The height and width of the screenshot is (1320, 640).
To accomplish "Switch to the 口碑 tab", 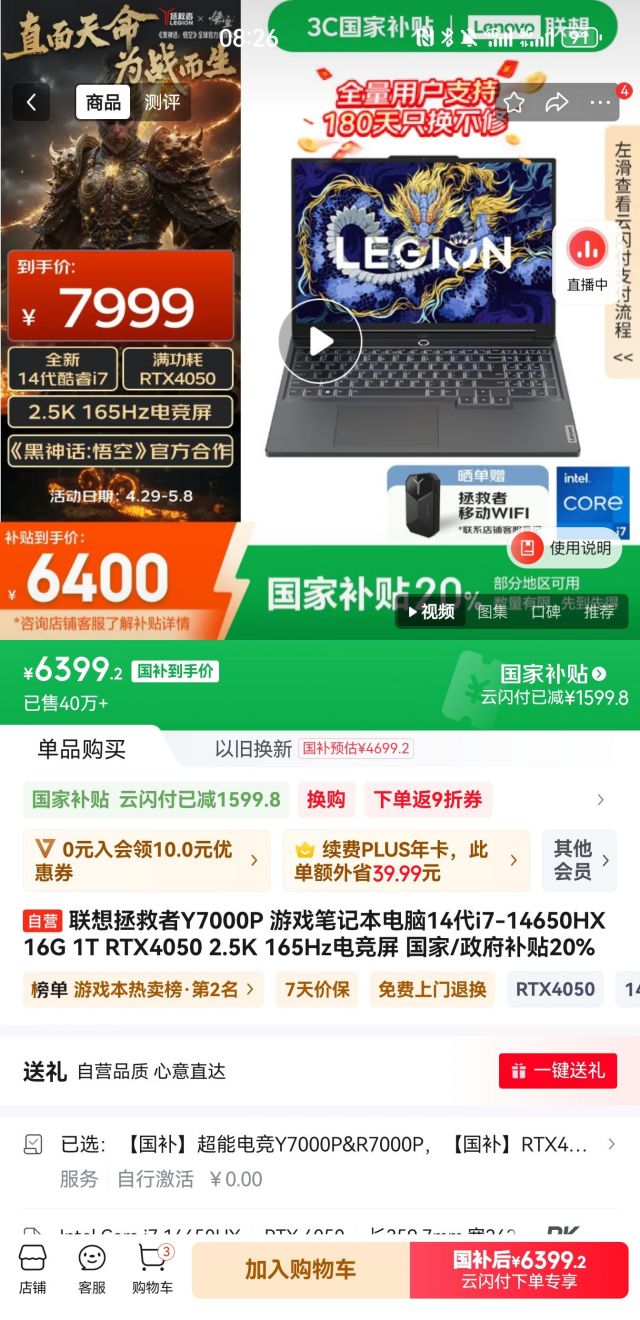I will coord(546,612).
